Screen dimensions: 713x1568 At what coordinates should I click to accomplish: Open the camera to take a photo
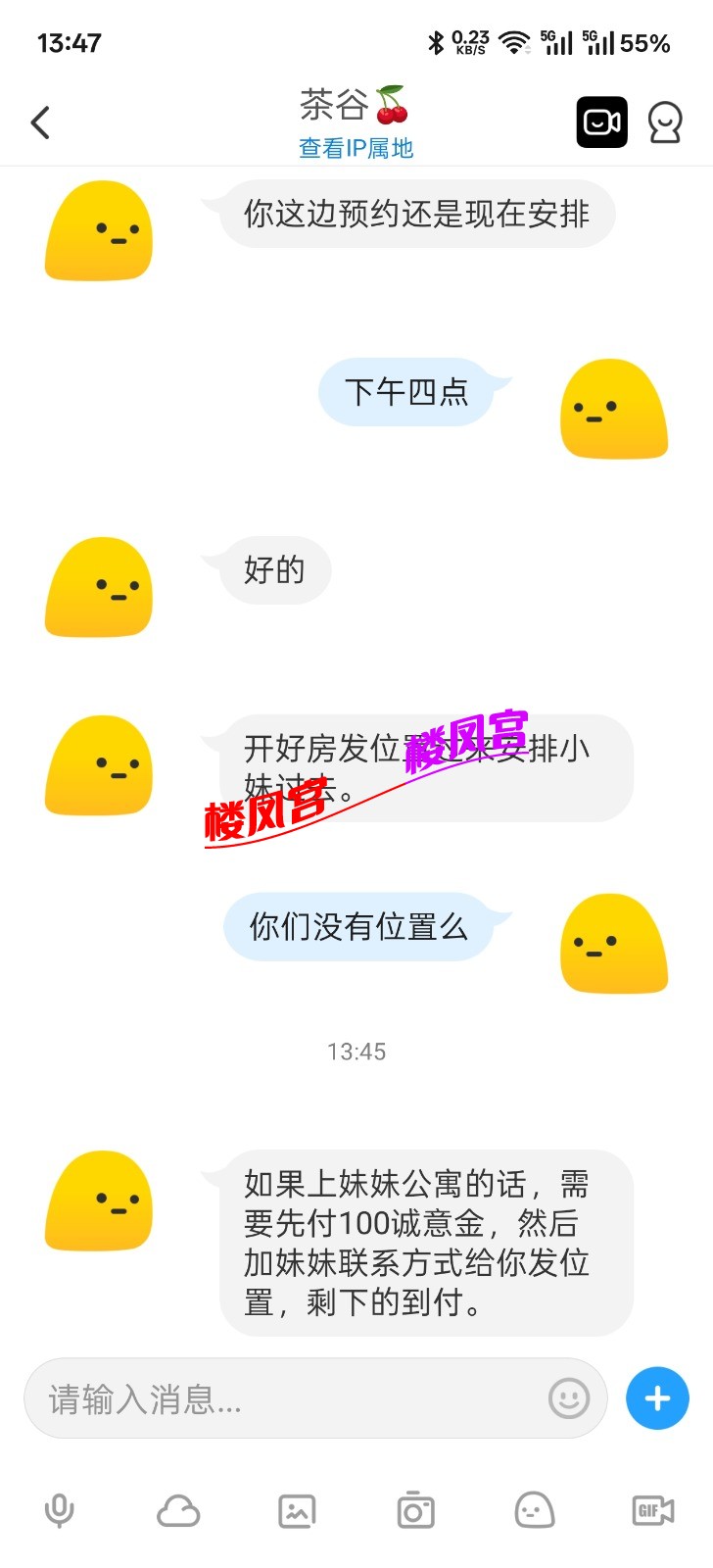pyautogui.click(x=415, y=1511)
